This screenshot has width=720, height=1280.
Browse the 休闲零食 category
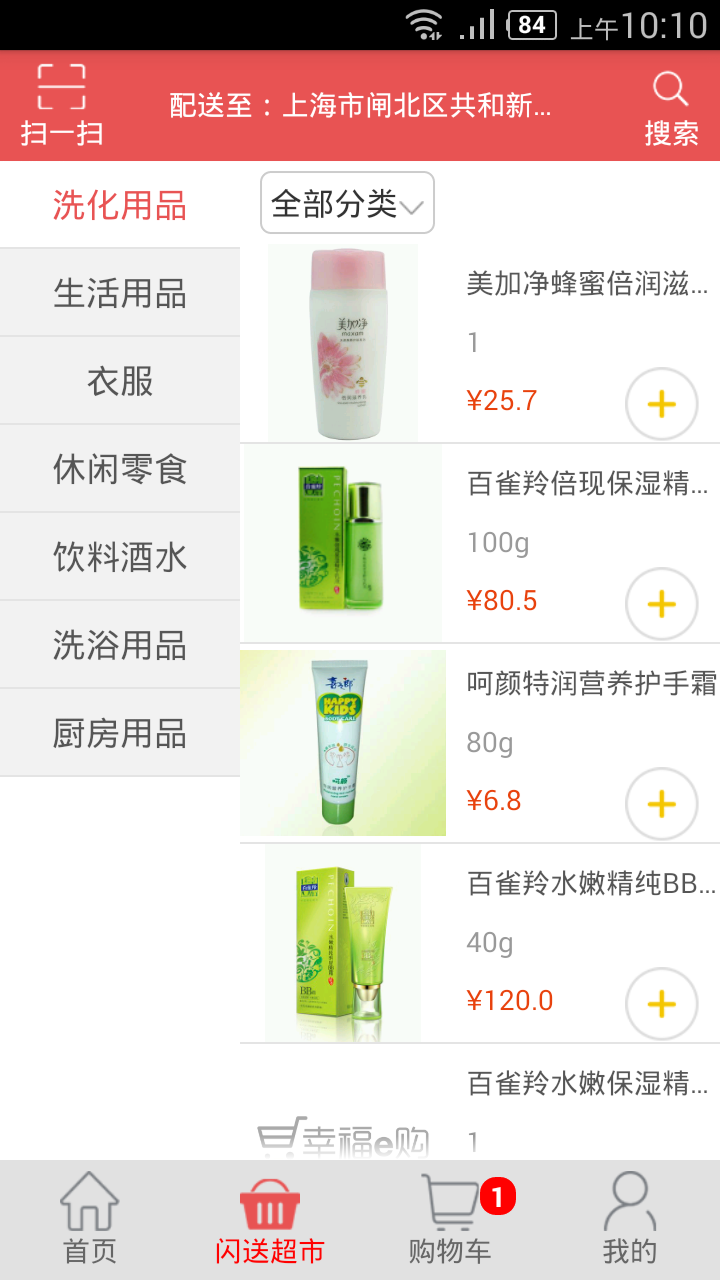tap(120, 470)
